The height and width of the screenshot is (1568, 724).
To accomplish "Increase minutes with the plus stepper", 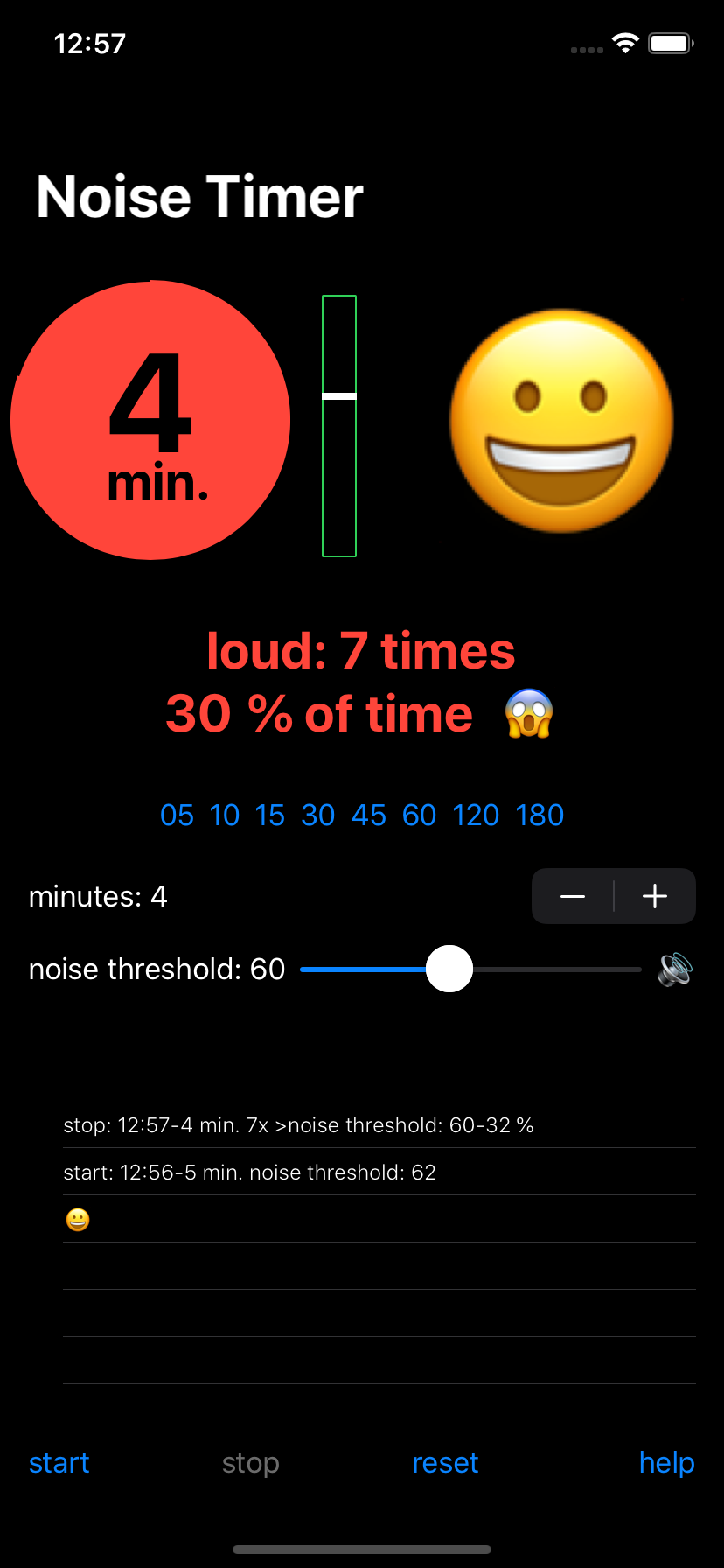I will point(653,896).
